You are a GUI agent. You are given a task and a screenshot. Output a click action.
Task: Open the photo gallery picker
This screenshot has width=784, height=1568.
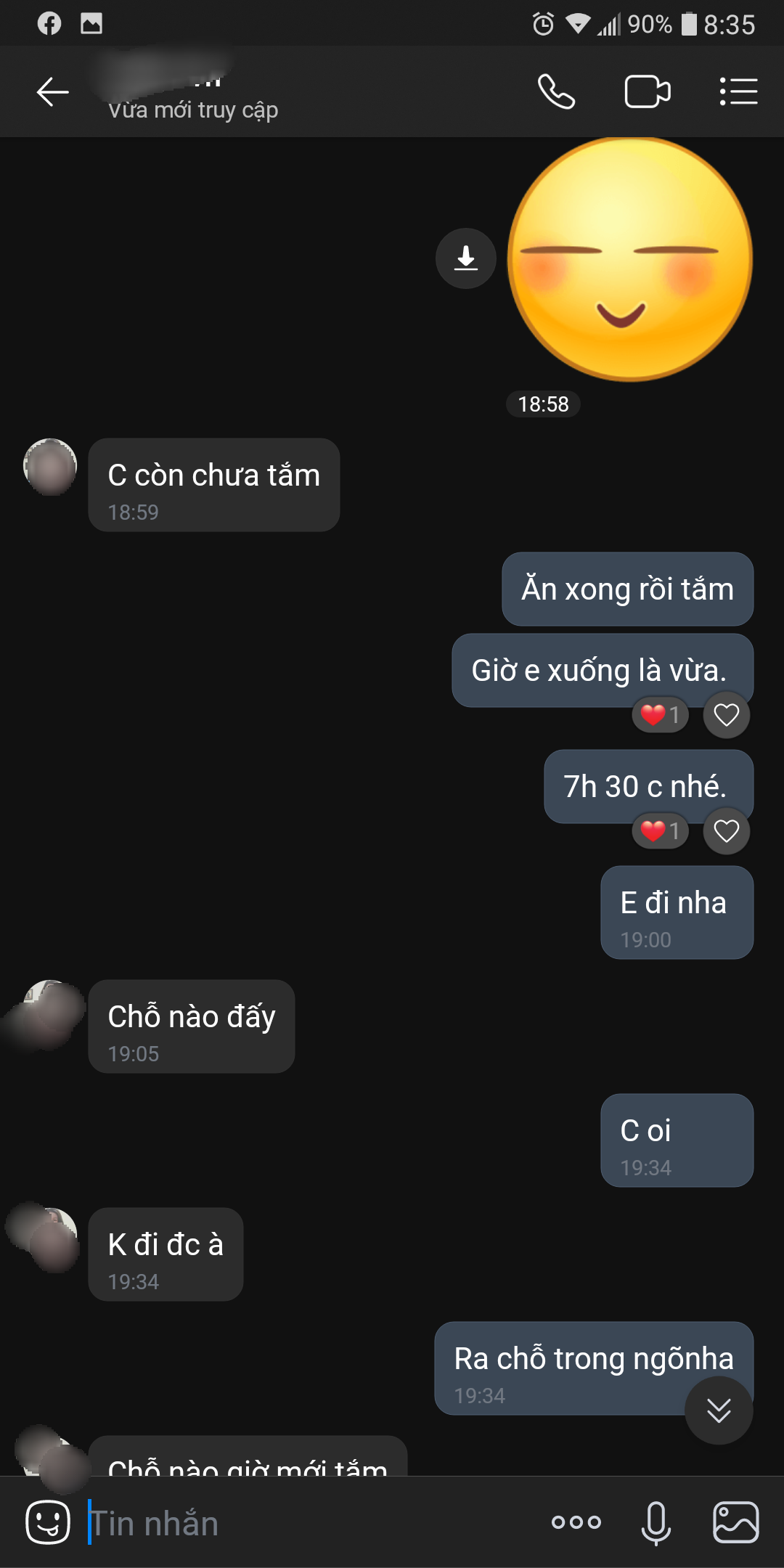[x=736, y=1522]
